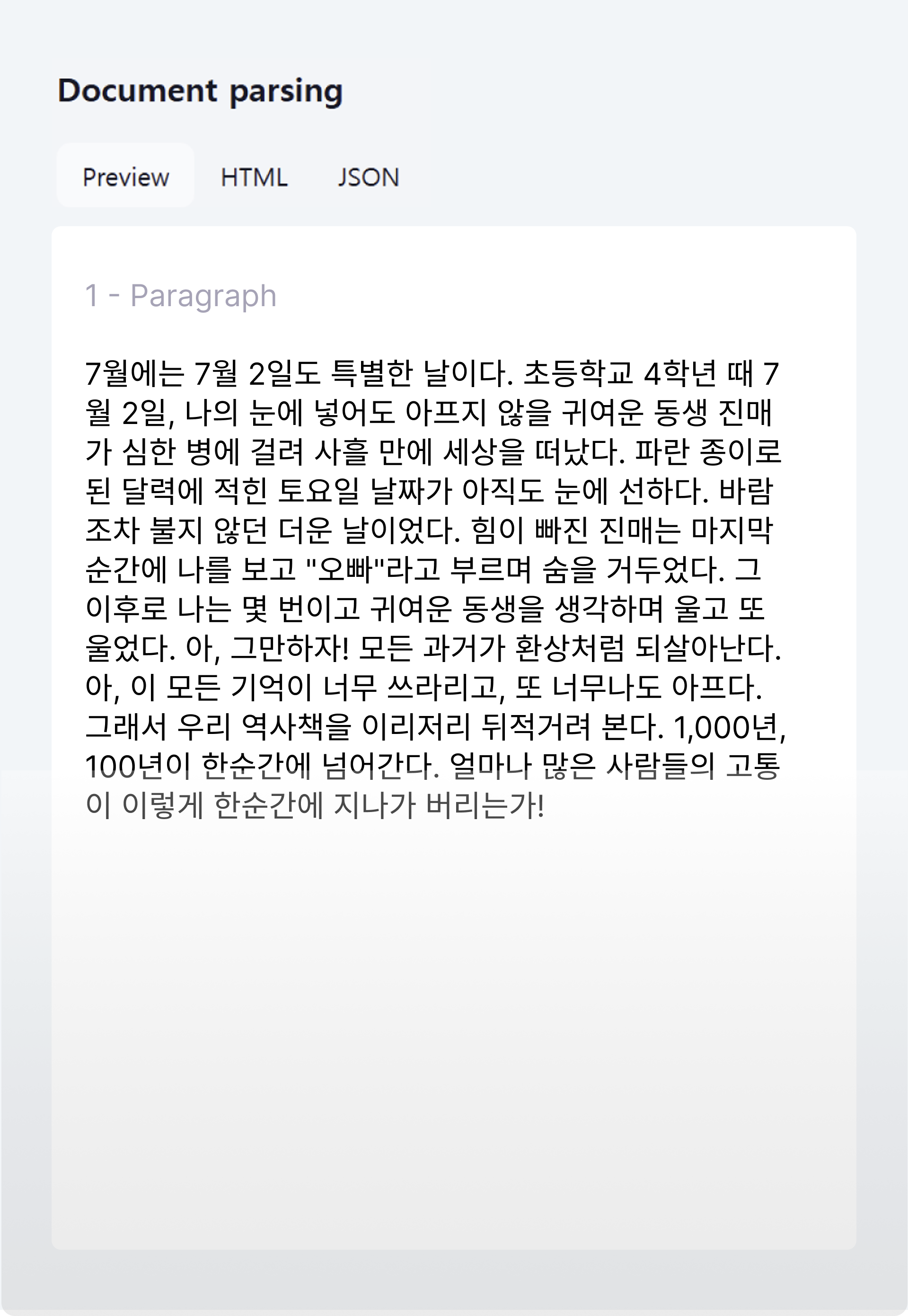Select the Preview tab
The image size is (908, 1316).
click(125, 177)
